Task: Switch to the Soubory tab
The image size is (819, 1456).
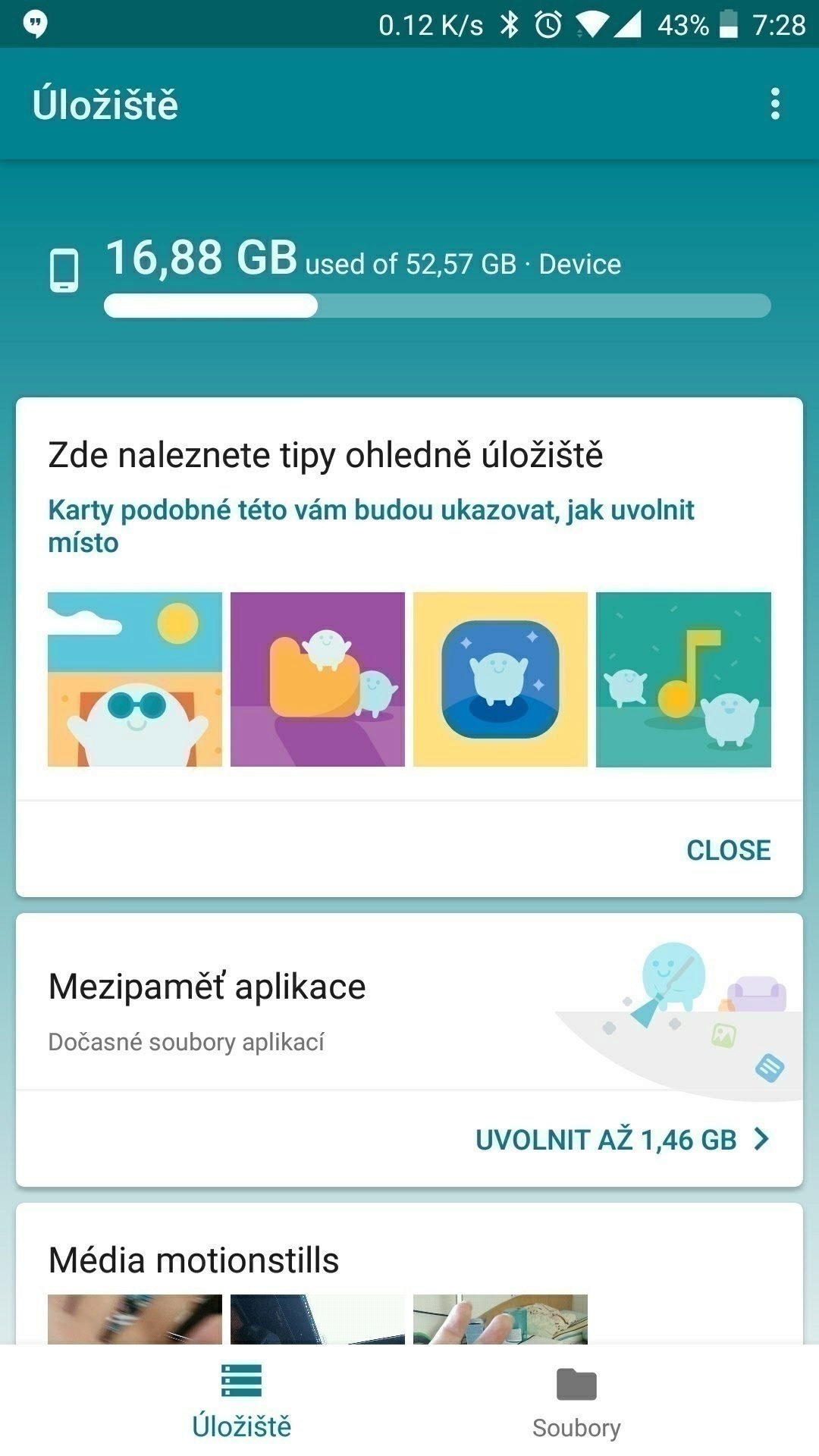Action: coord(576,1401)
